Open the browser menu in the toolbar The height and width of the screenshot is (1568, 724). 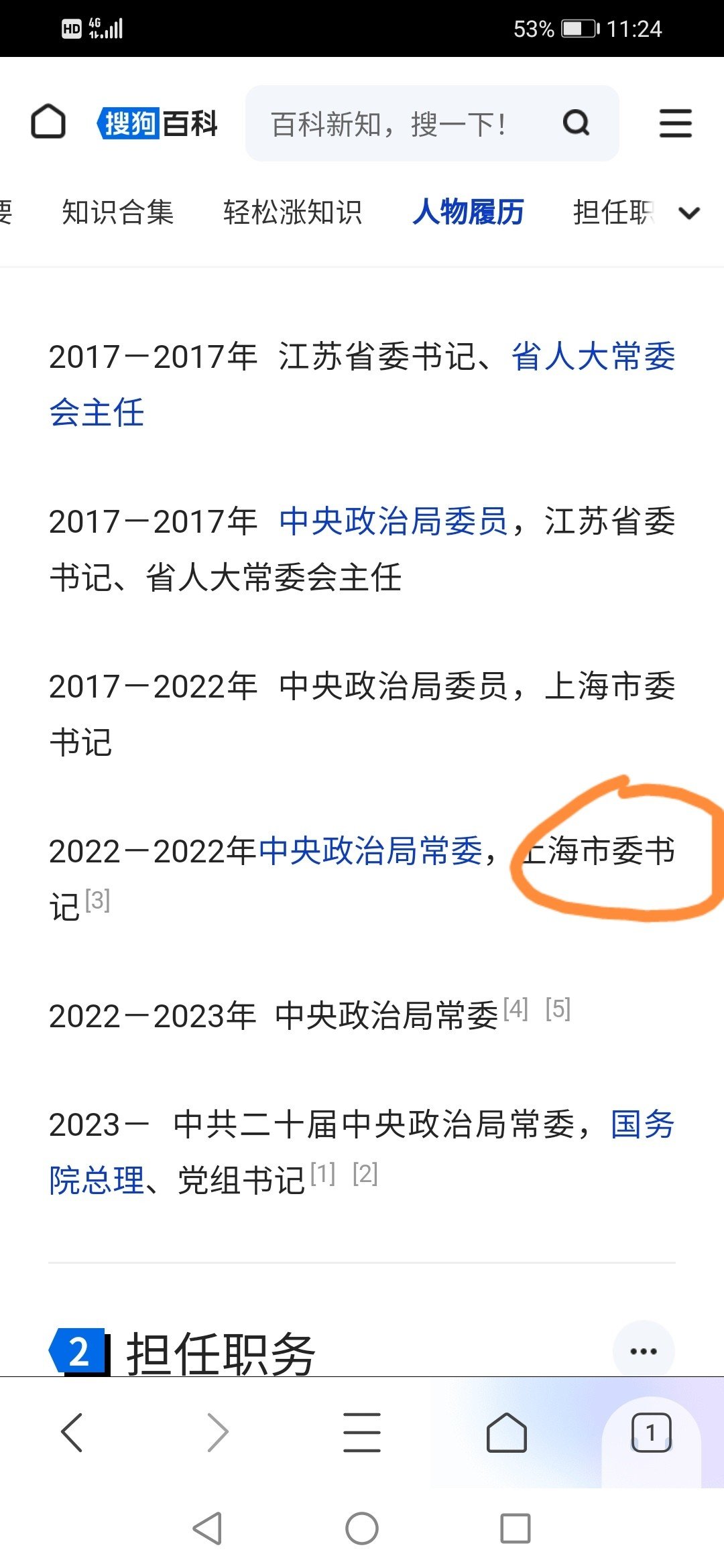362,1433
